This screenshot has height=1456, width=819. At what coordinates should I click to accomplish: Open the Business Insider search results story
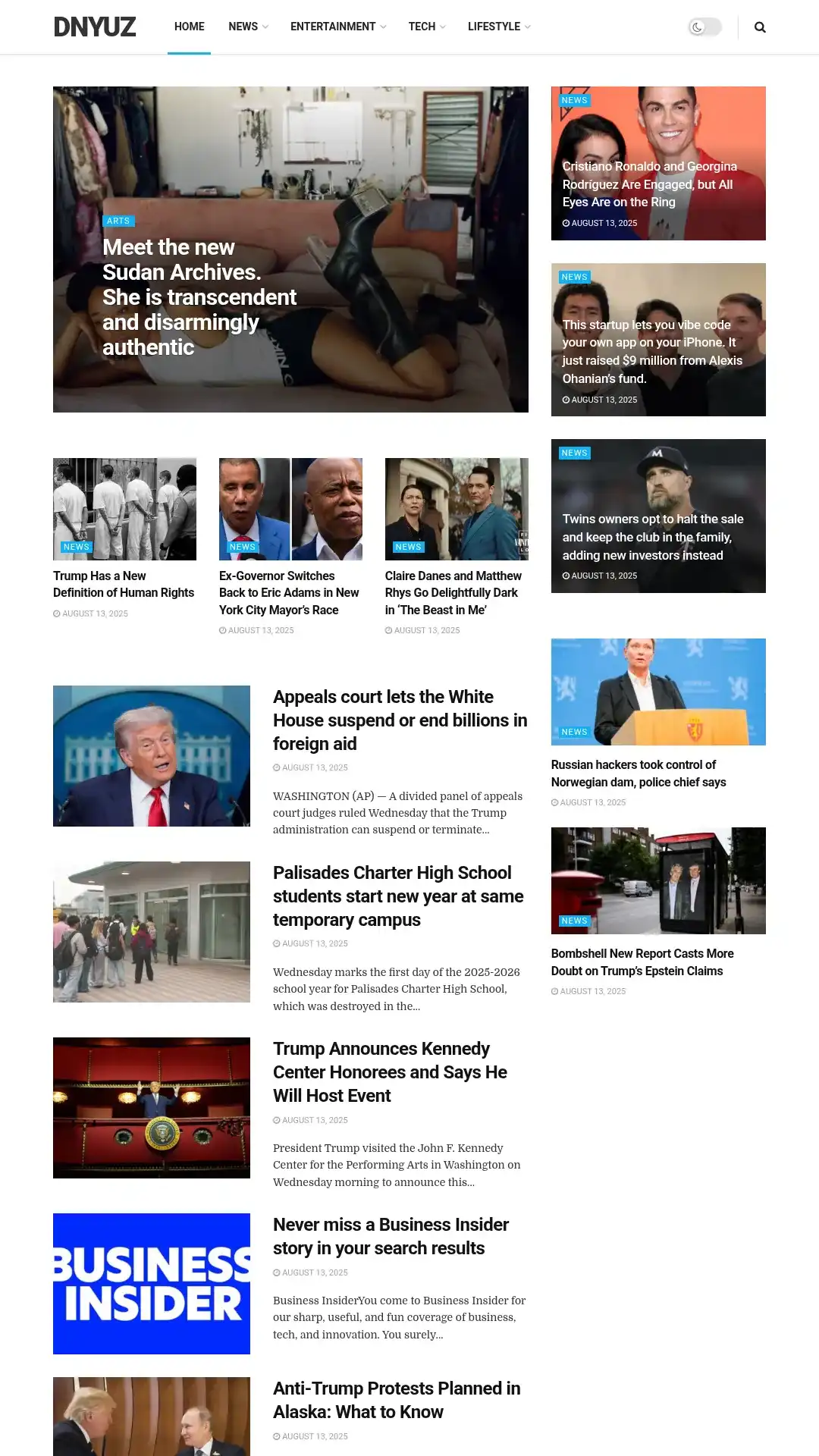[x=391, y=1236]
